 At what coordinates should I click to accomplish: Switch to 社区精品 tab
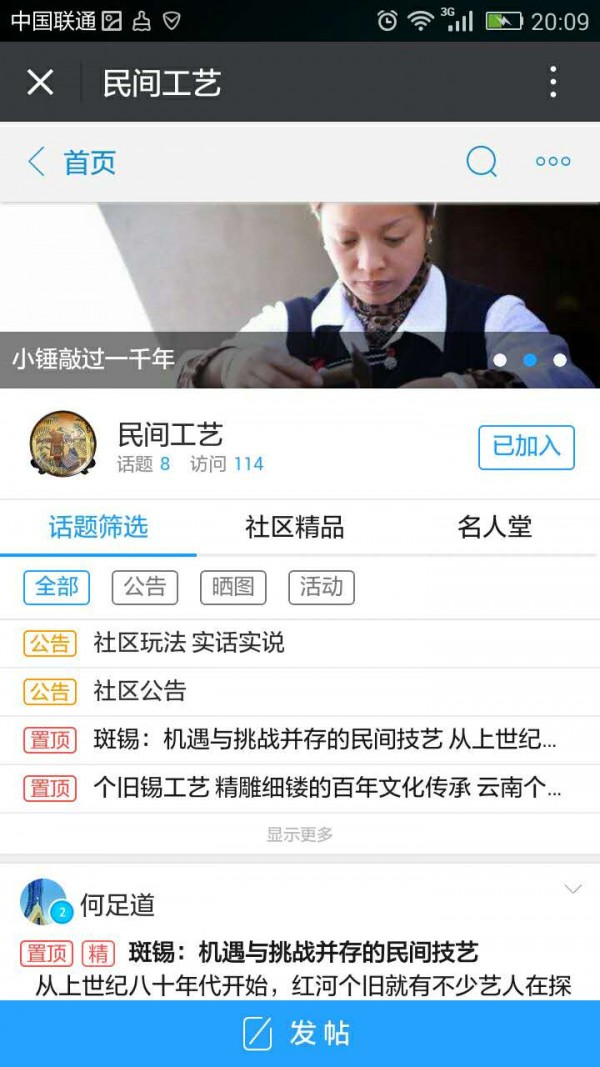click(x=295, y=527)
